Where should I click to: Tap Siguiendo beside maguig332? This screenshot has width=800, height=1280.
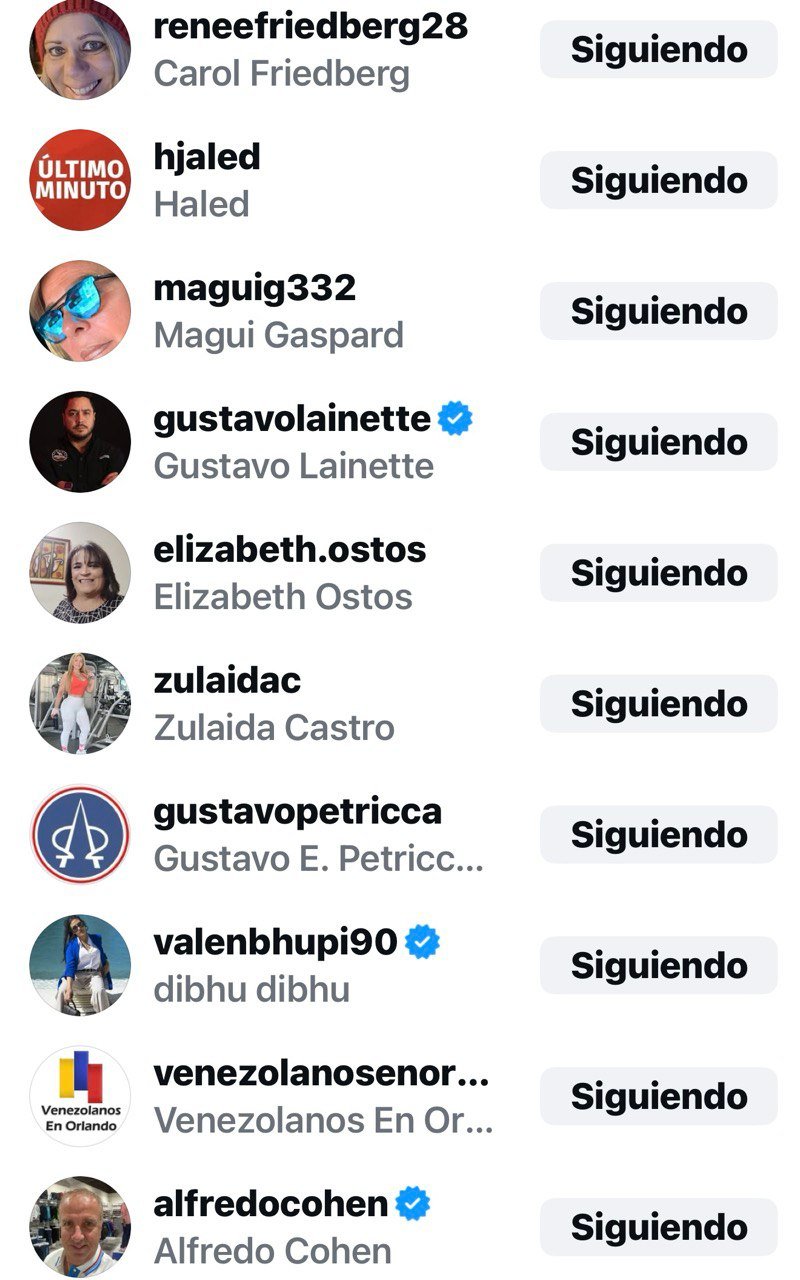coord(658,311)
